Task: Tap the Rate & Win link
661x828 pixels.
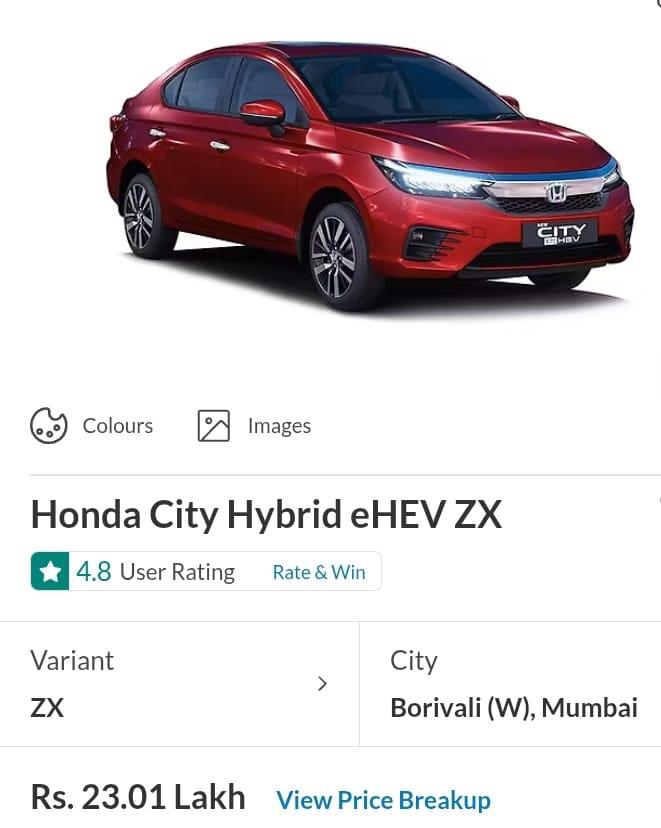Action: pyautogui.click(x=319, y=572)
